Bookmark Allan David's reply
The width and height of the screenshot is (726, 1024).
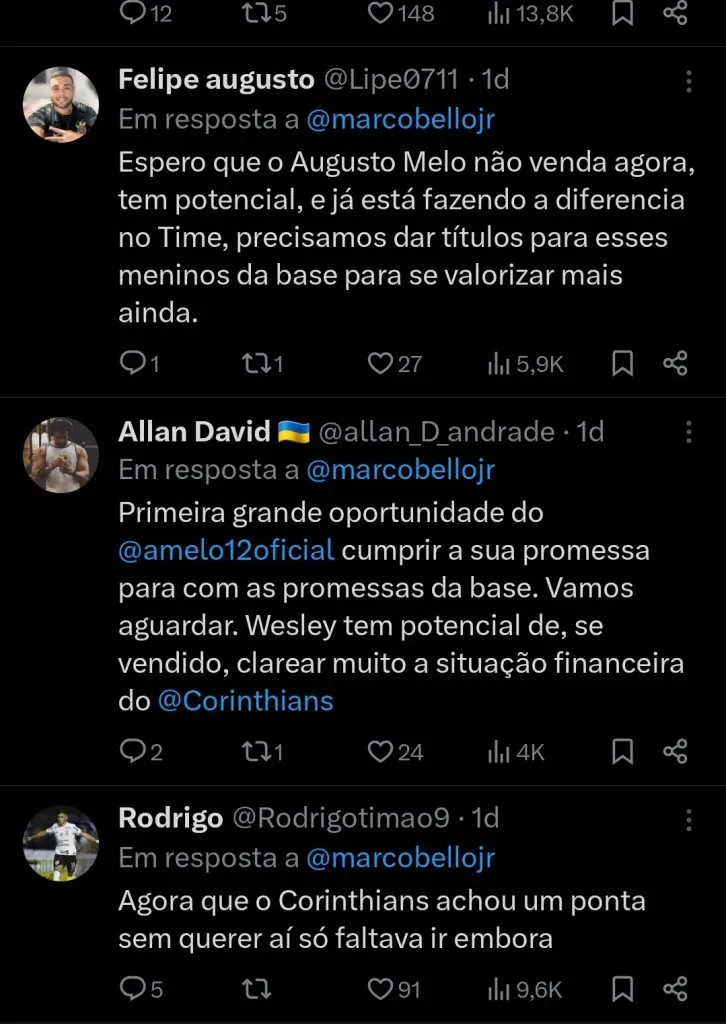pos(623,751)
